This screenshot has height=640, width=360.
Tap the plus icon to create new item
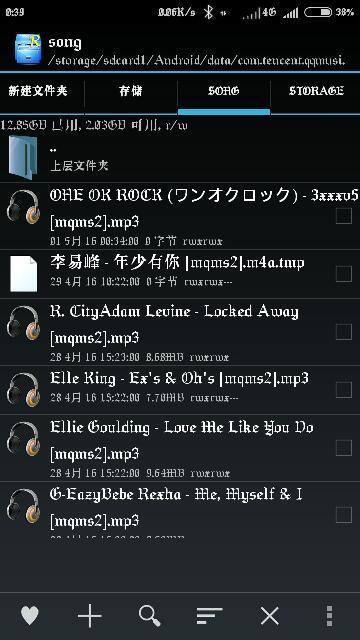[90, 615]
